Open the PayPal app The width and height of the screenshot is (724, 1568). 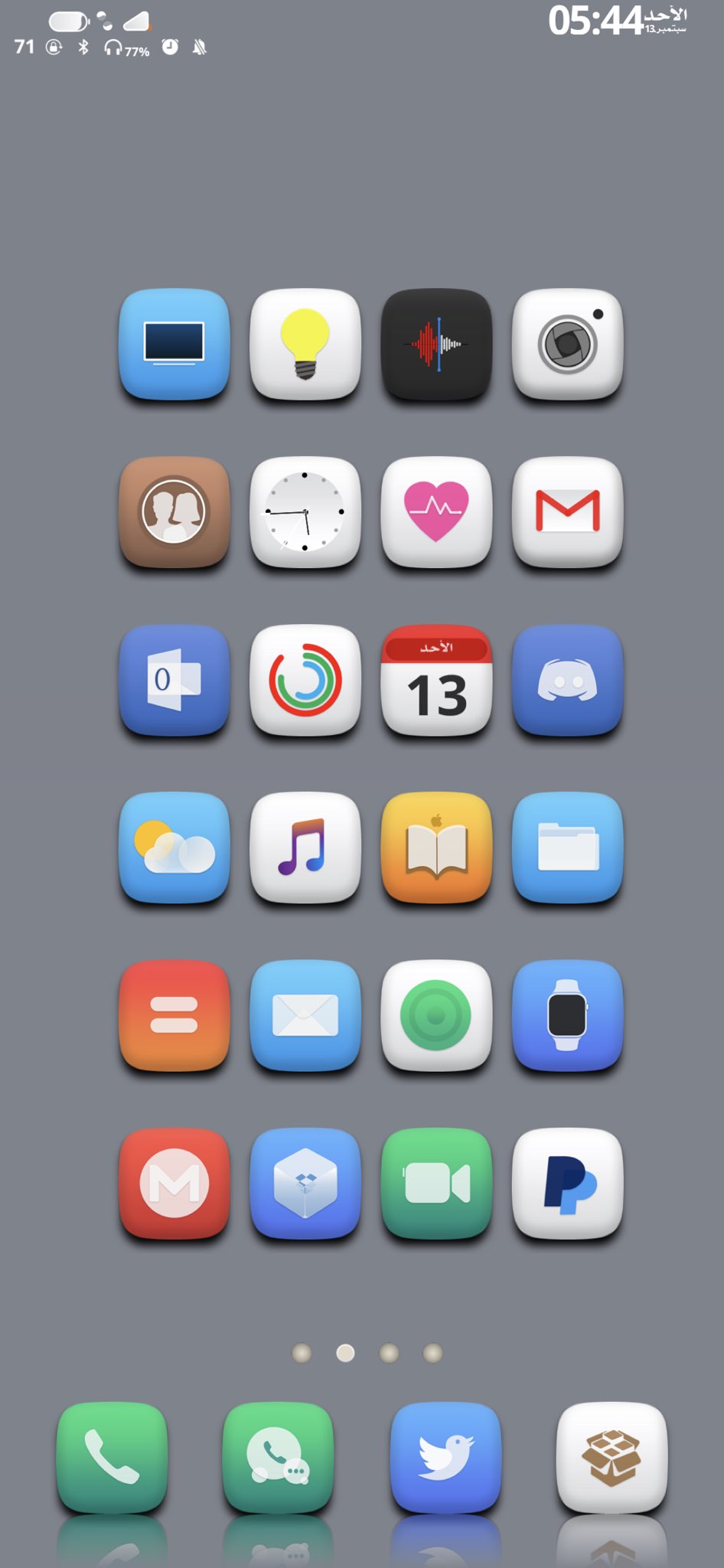pos(567,1182)
